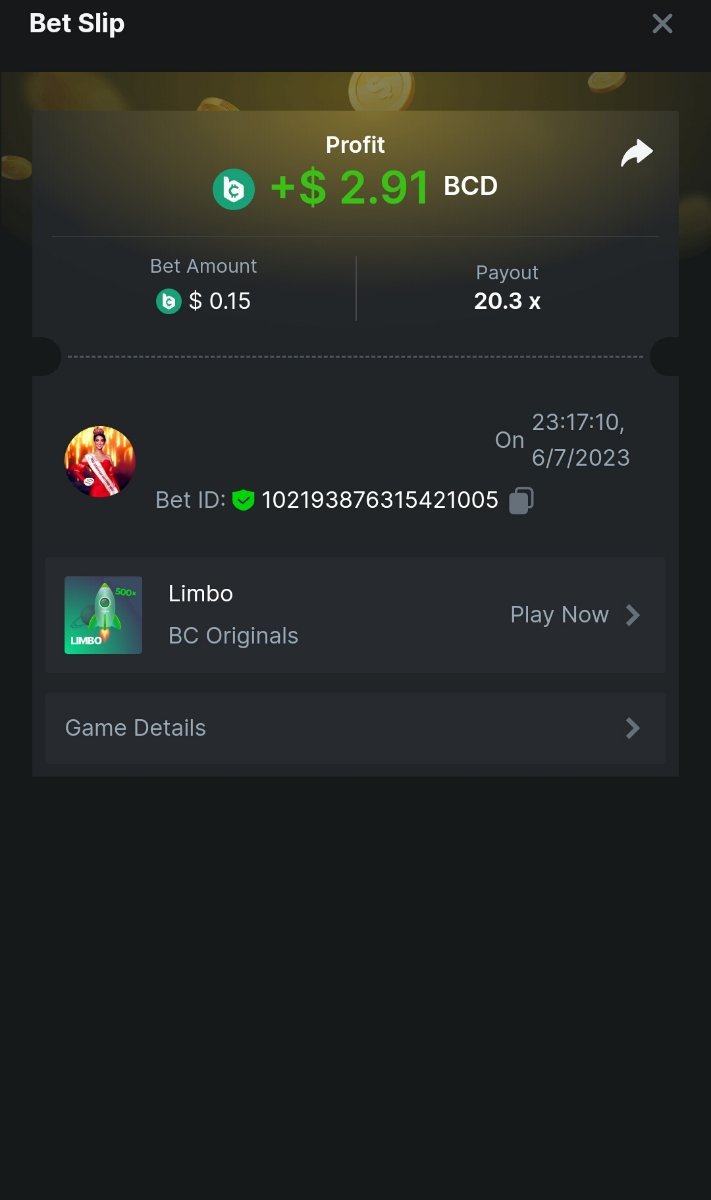711x1200 pixels.
Task: Close the Bet Slip dialog
Action: (x=662, y=24)
